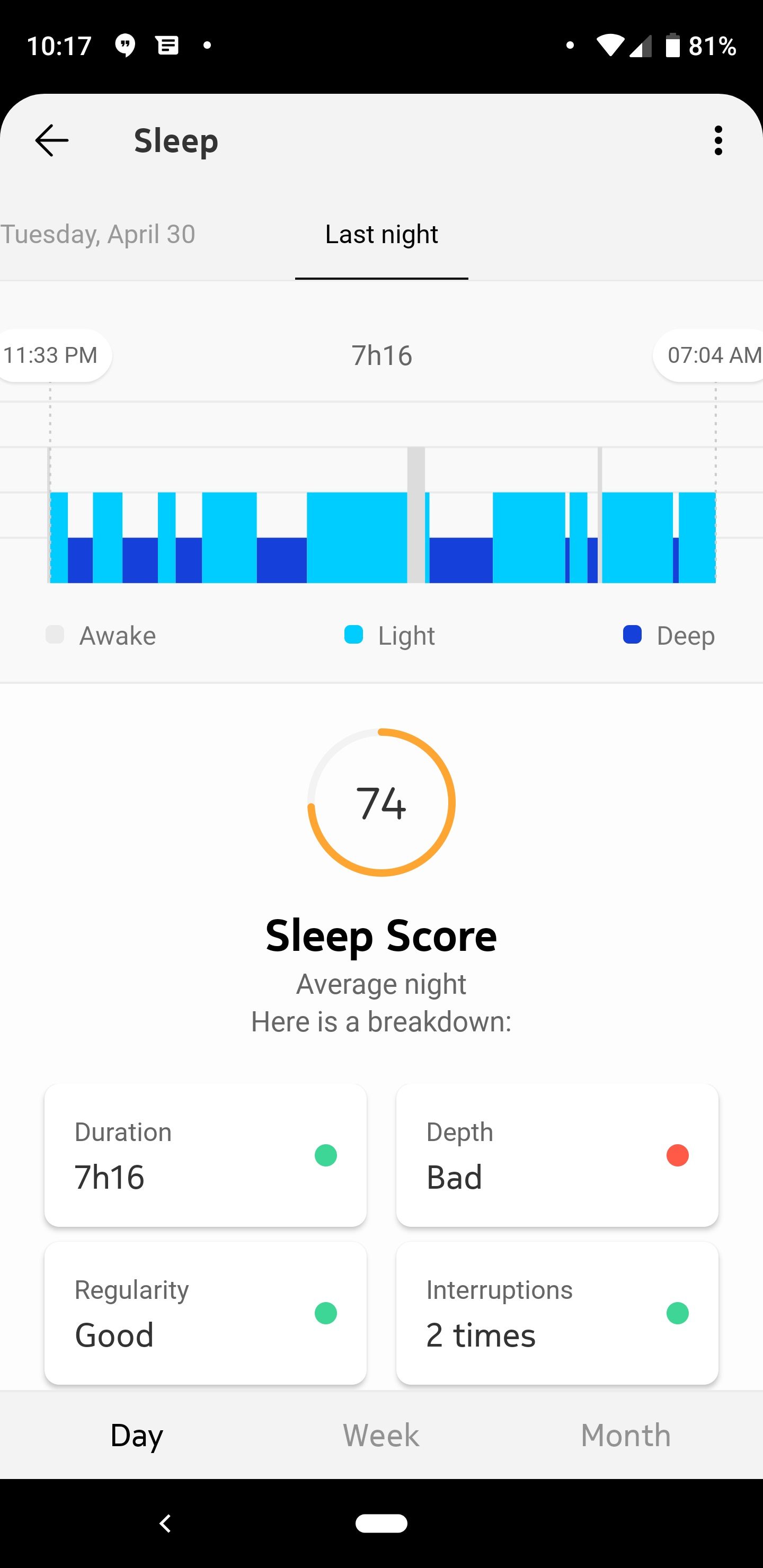Image resolution: width=763 pixels, height=1568 pixels.
Task: Switch to the Month view
Action: coord(625,1436)
